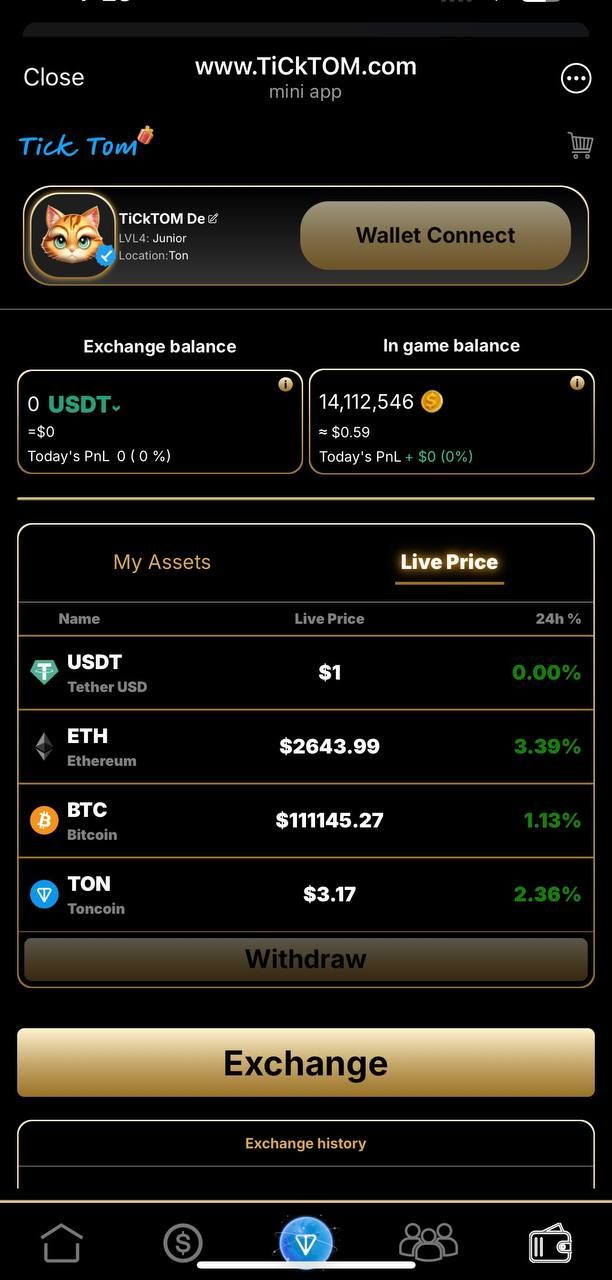Image resolution: width=612 pixels, height=1280 pixels.
Task: Open the three-dot overflow menu
Action: click(576, 79)
